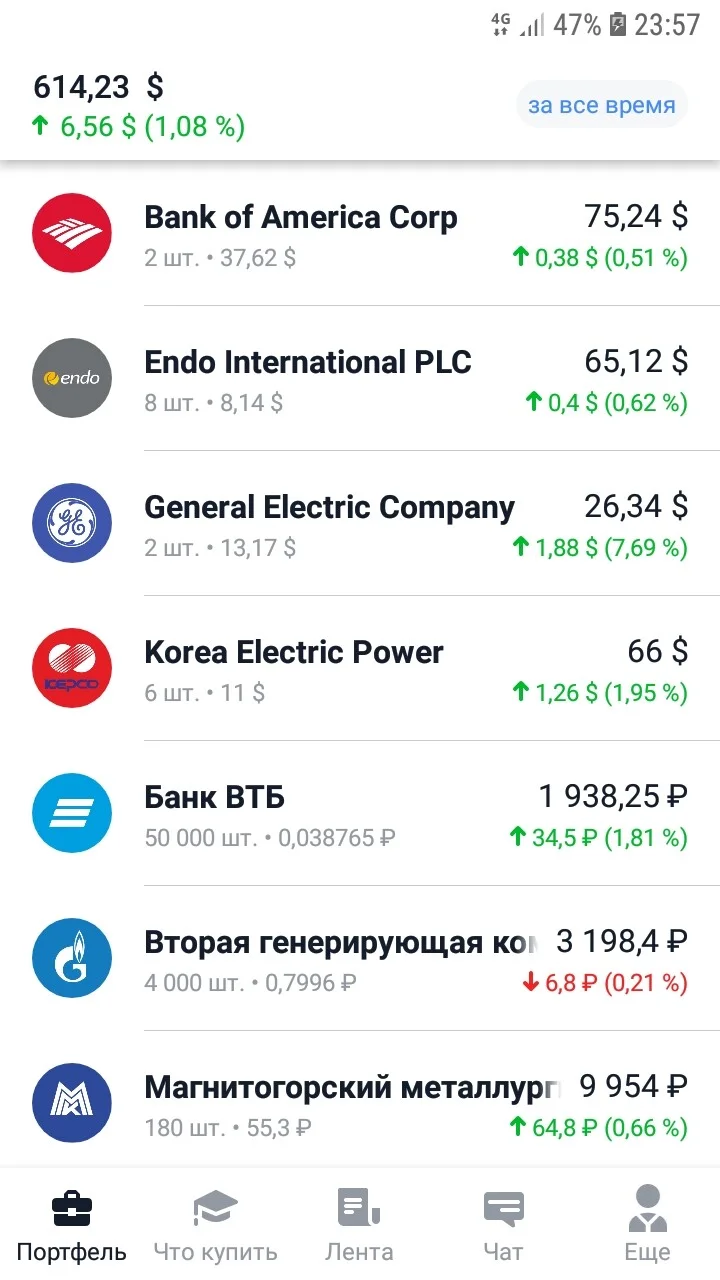The image size is (720, 1280).
Task: Select the Портфель tab
Action: [72, 1224]
